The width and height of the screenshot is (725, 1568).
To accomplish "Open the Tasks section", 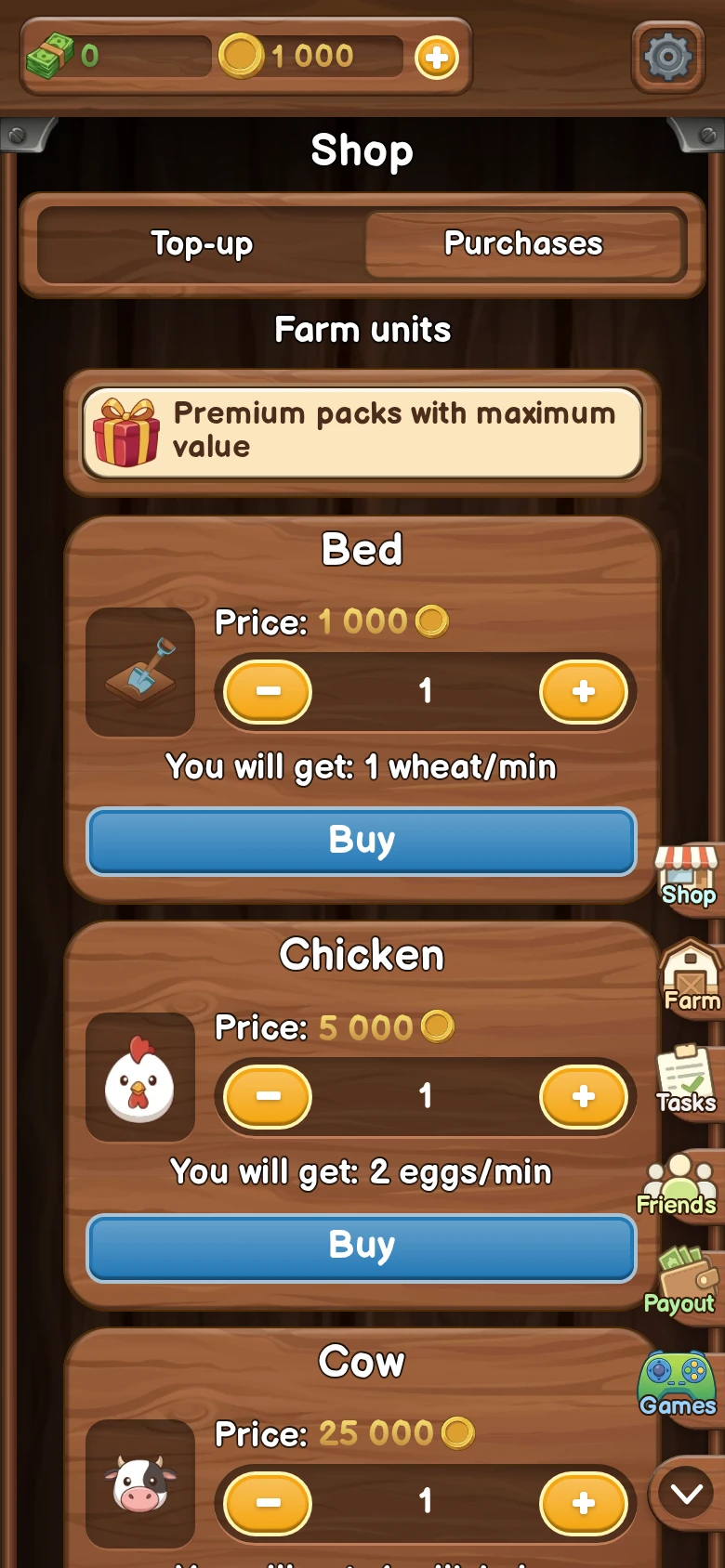I will tap(687, 1079).
